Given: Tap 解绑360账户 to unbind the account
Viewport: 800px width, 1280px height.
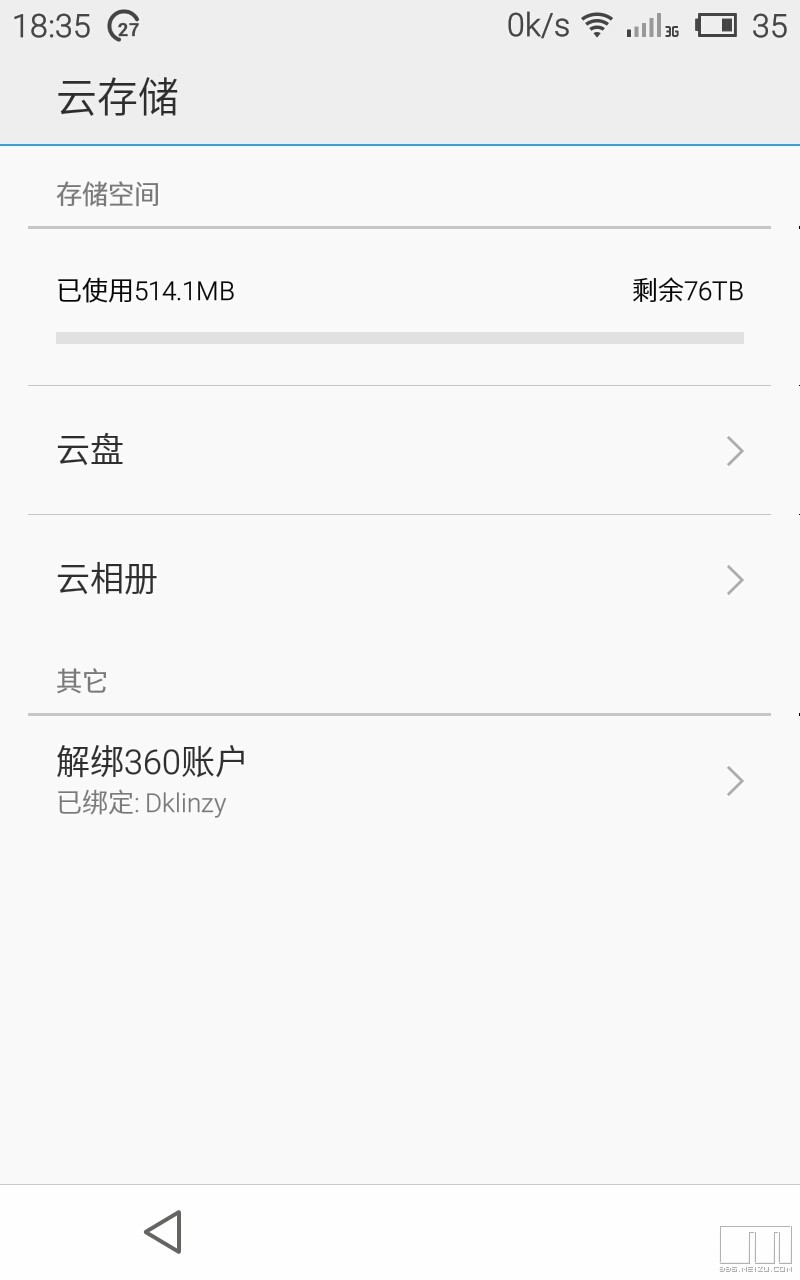Looking at the screenshot, I should pyautogui.click(x=148, y=760).
